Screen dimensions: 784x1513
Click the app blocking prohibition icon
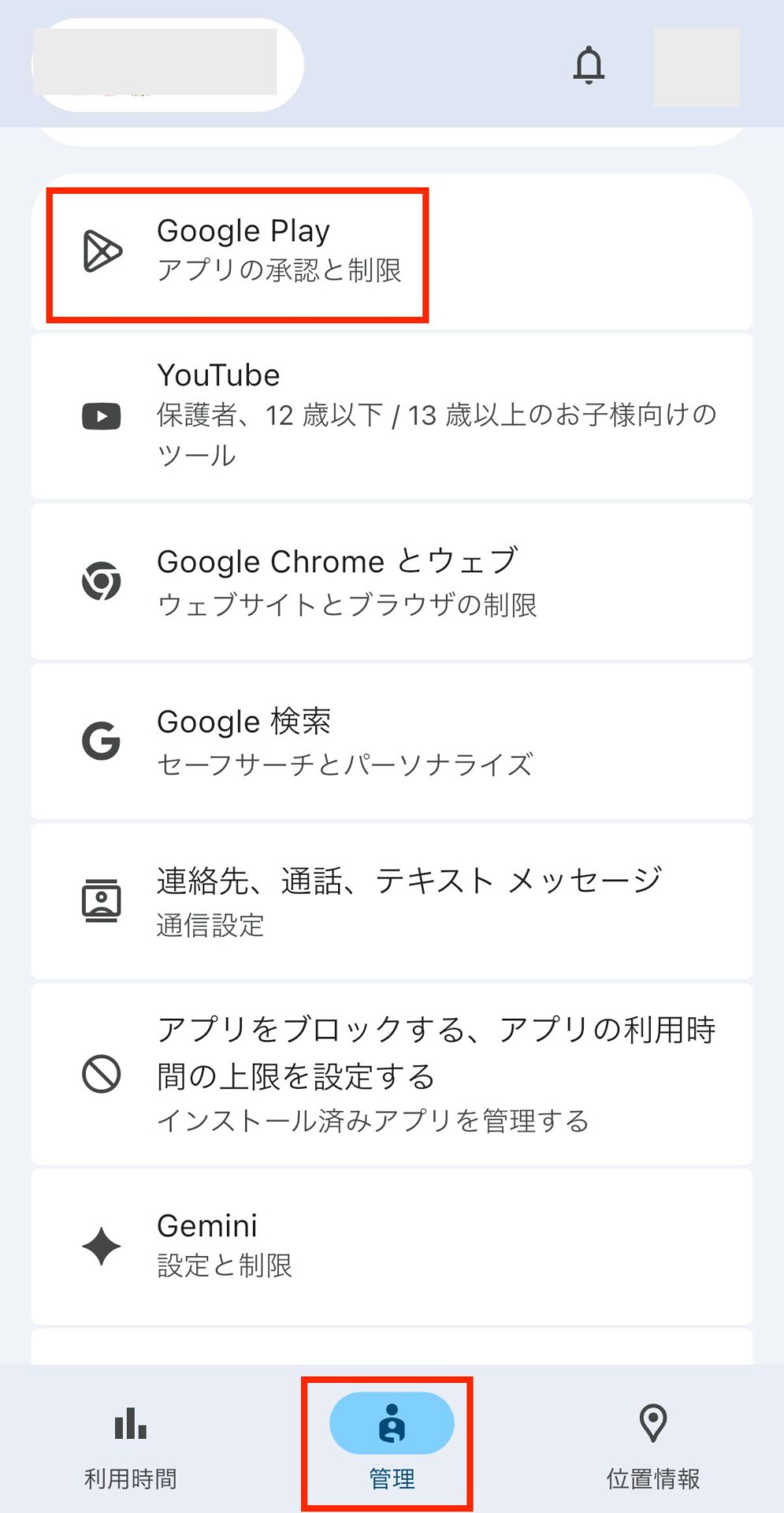[x=100, y=1072]
